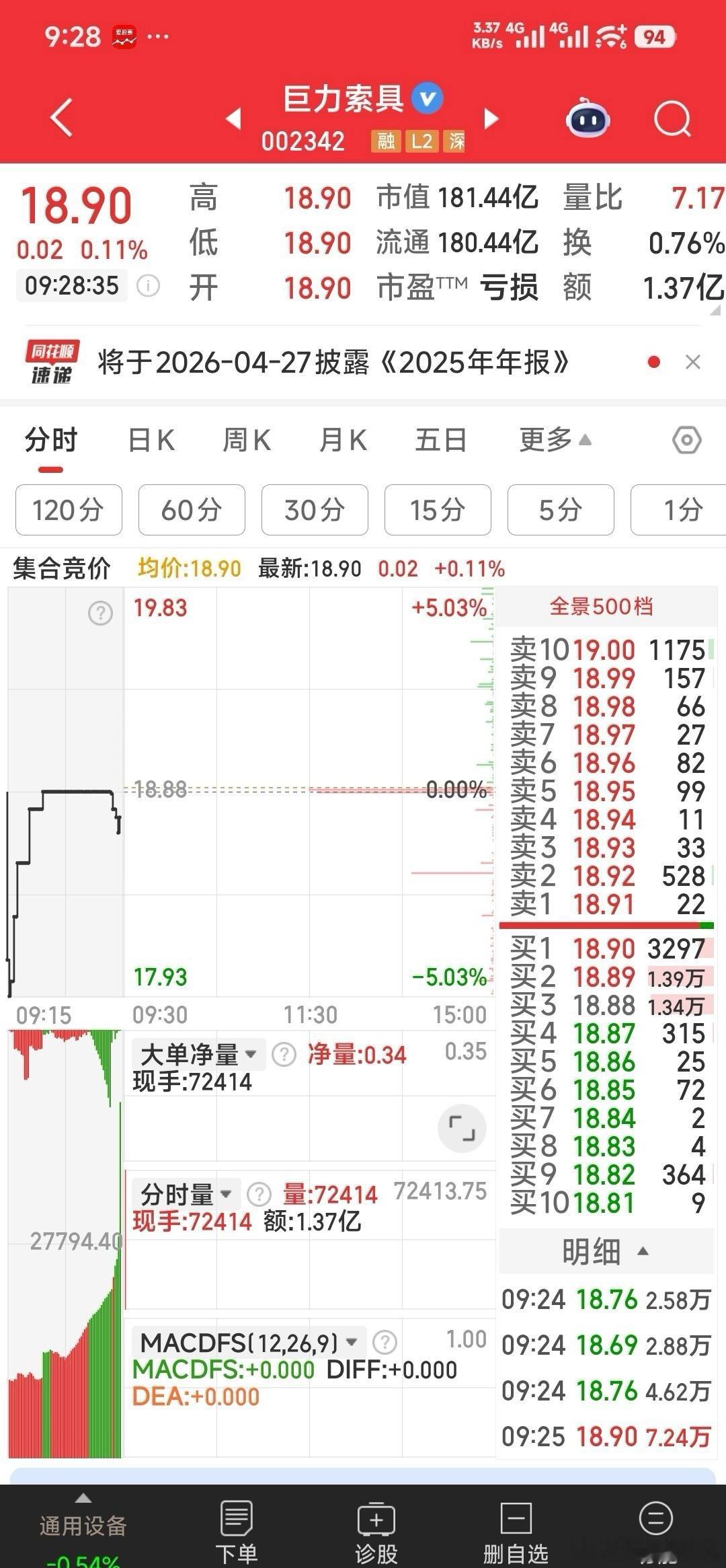
Task: Dismiss the 2025 annual report announcement banner
Action: pos(694,363)
